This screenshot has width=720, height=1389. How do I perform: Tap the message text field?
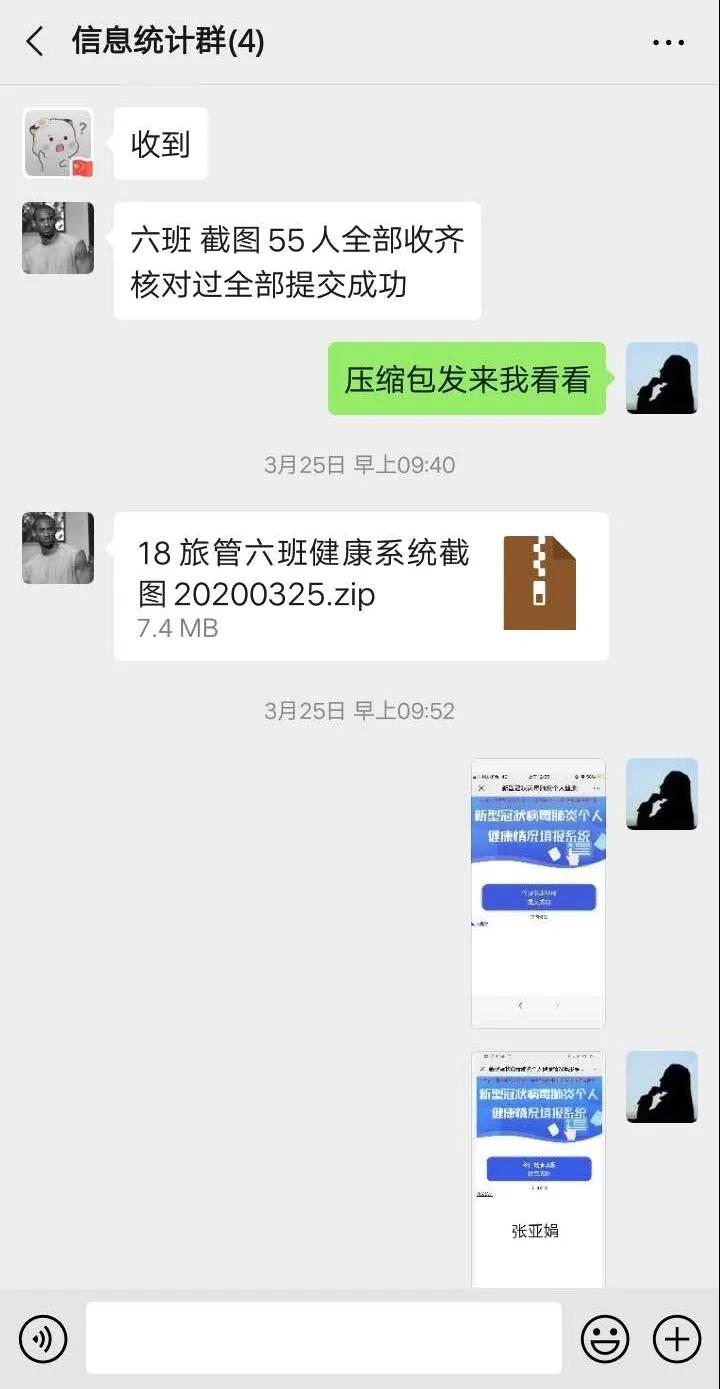click(x=323, y=1338)
